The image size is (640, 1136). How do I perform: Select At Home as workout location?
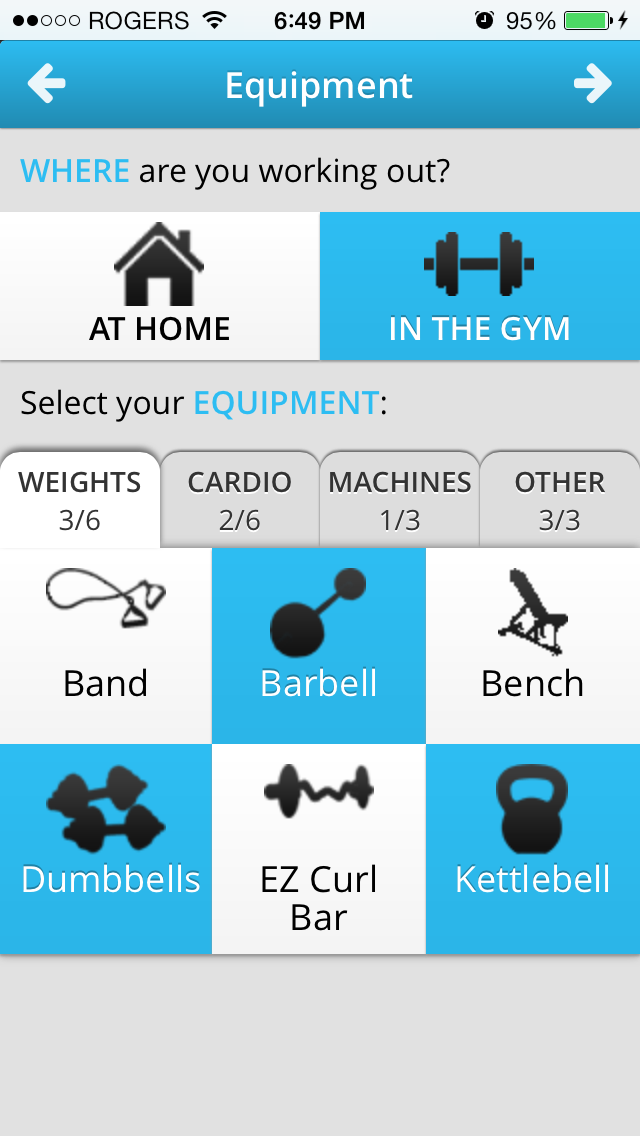(x=160, y=286)
